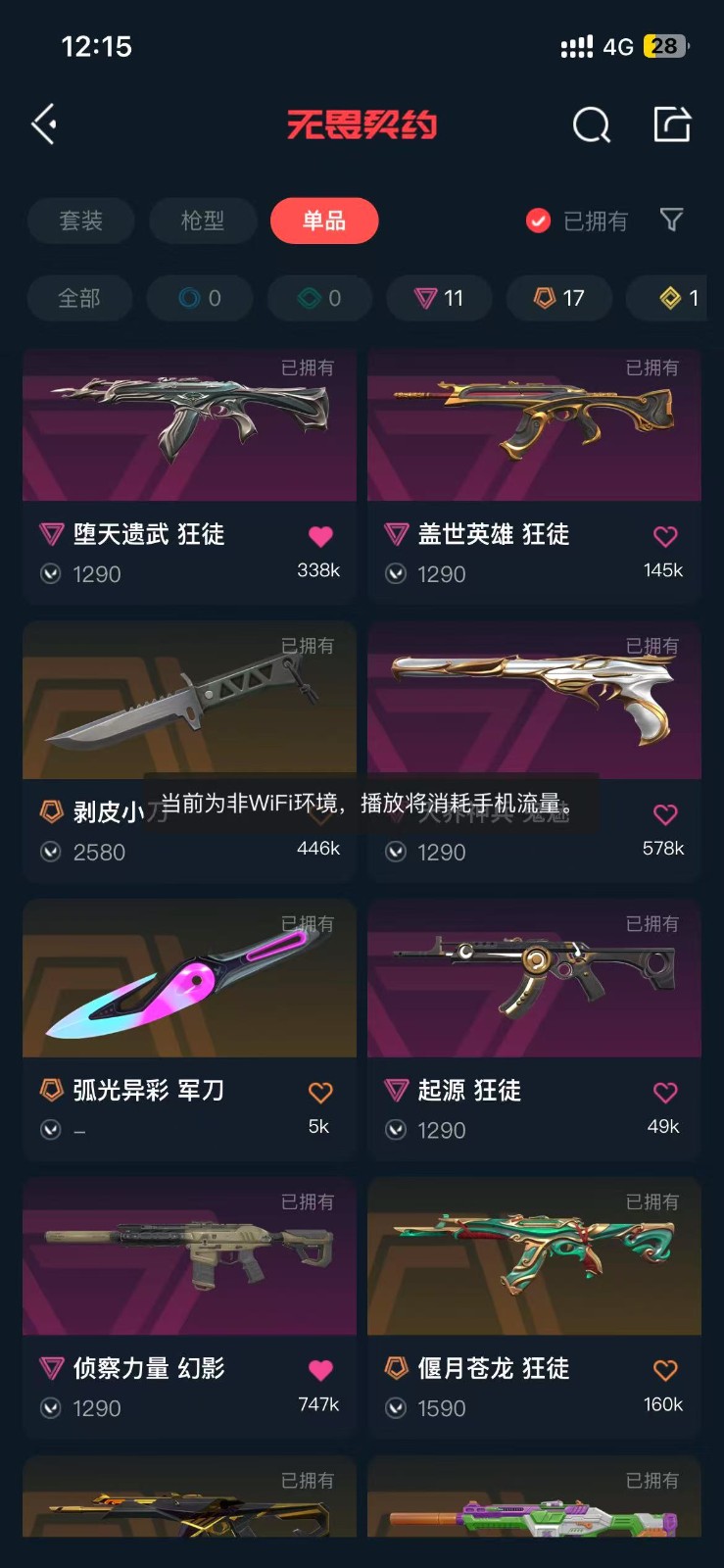Viewport: 724px width, 1568px height.
Task: Like the 盖世英雄 狂徒 skin
Action: click(665, 536)
